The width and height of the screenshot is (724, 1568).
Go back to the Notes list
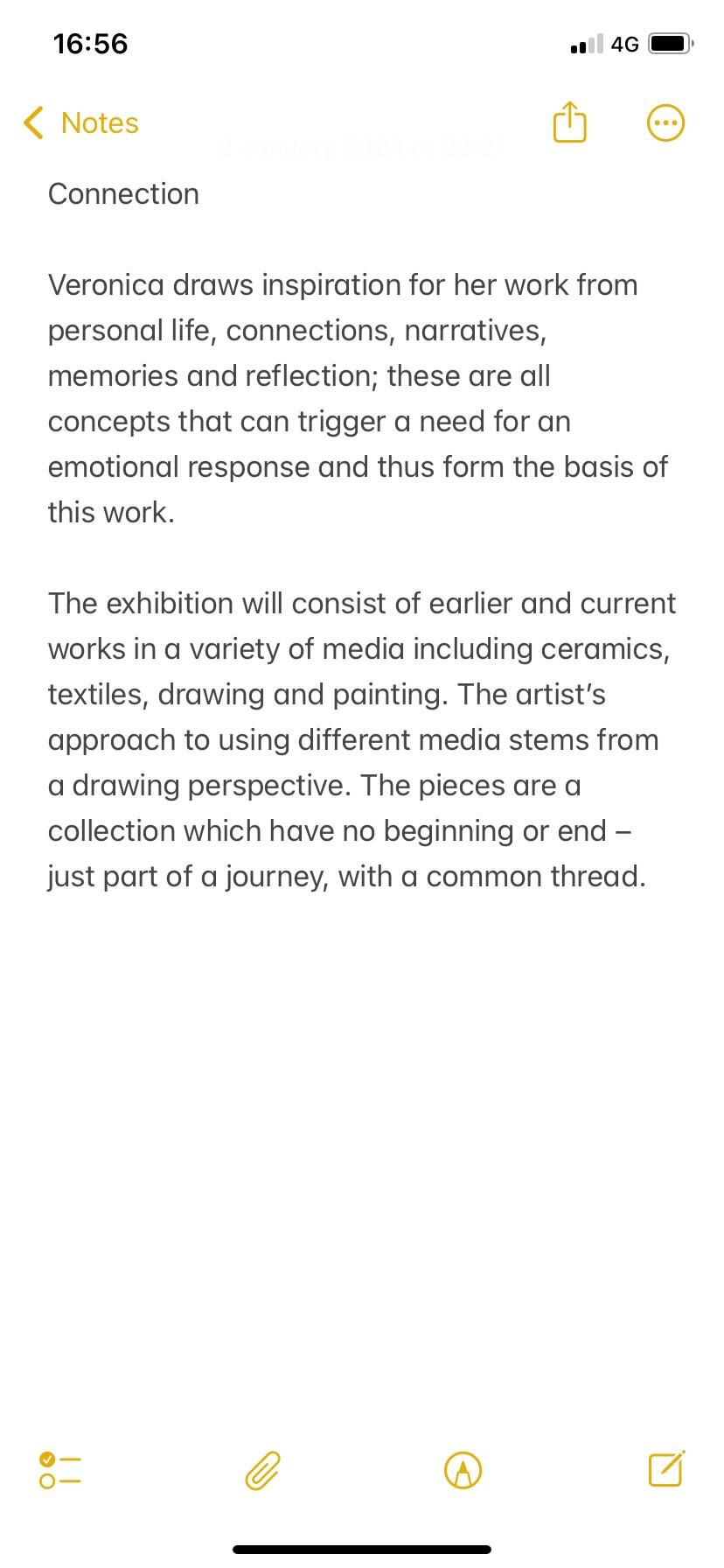coord(80,123)
